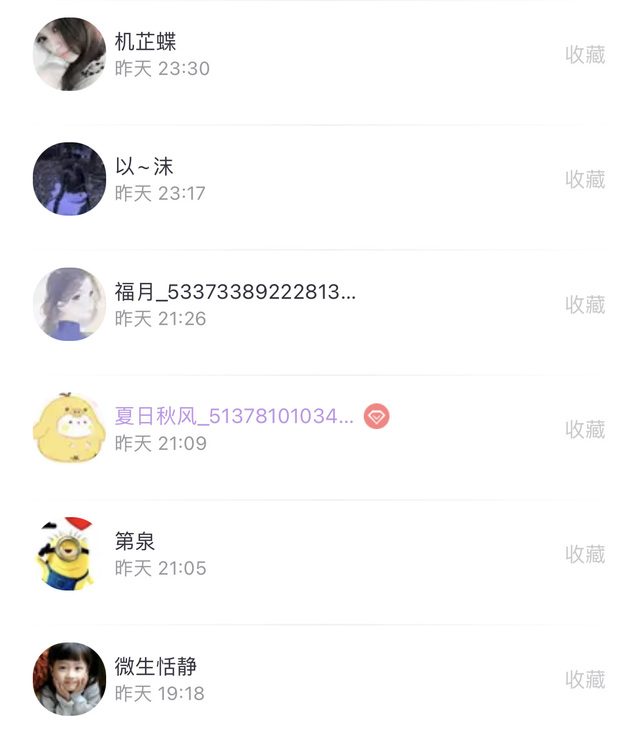This screenshot has height=741, width=640.
Task: Open 夏日秋风_51378101034 entry
Action: pos(320,429)
